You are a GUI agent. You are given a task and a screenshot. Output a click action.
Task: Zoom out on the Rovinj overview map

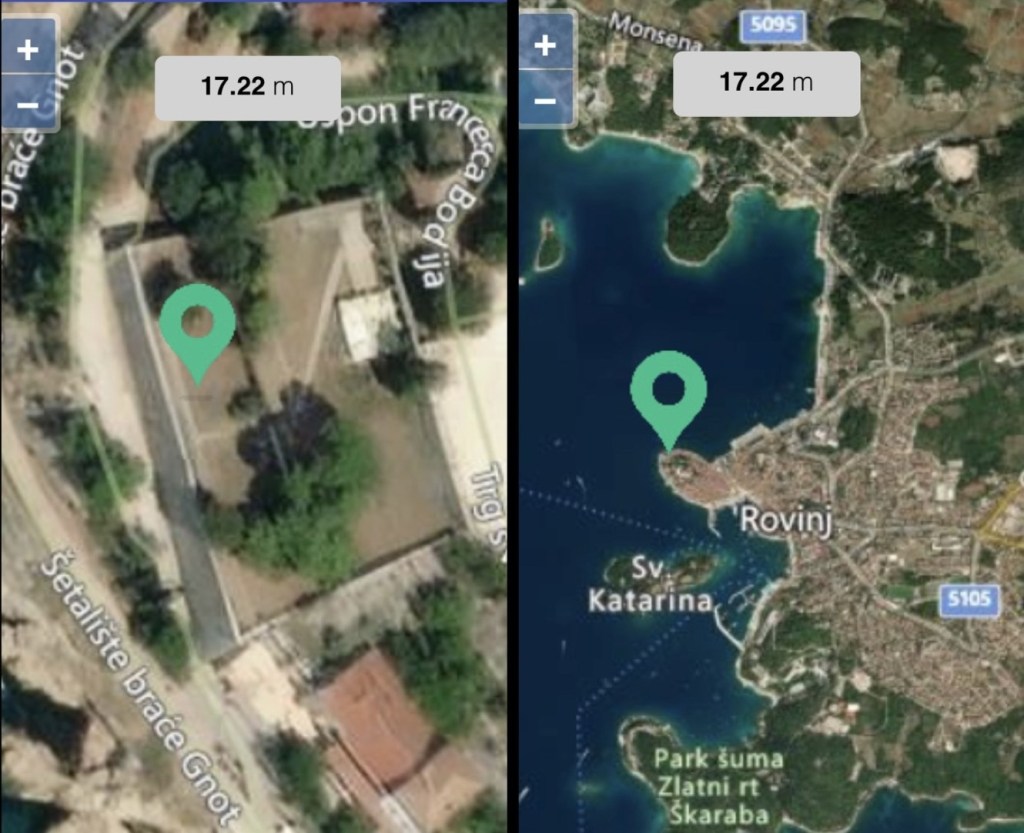(545, 100)
